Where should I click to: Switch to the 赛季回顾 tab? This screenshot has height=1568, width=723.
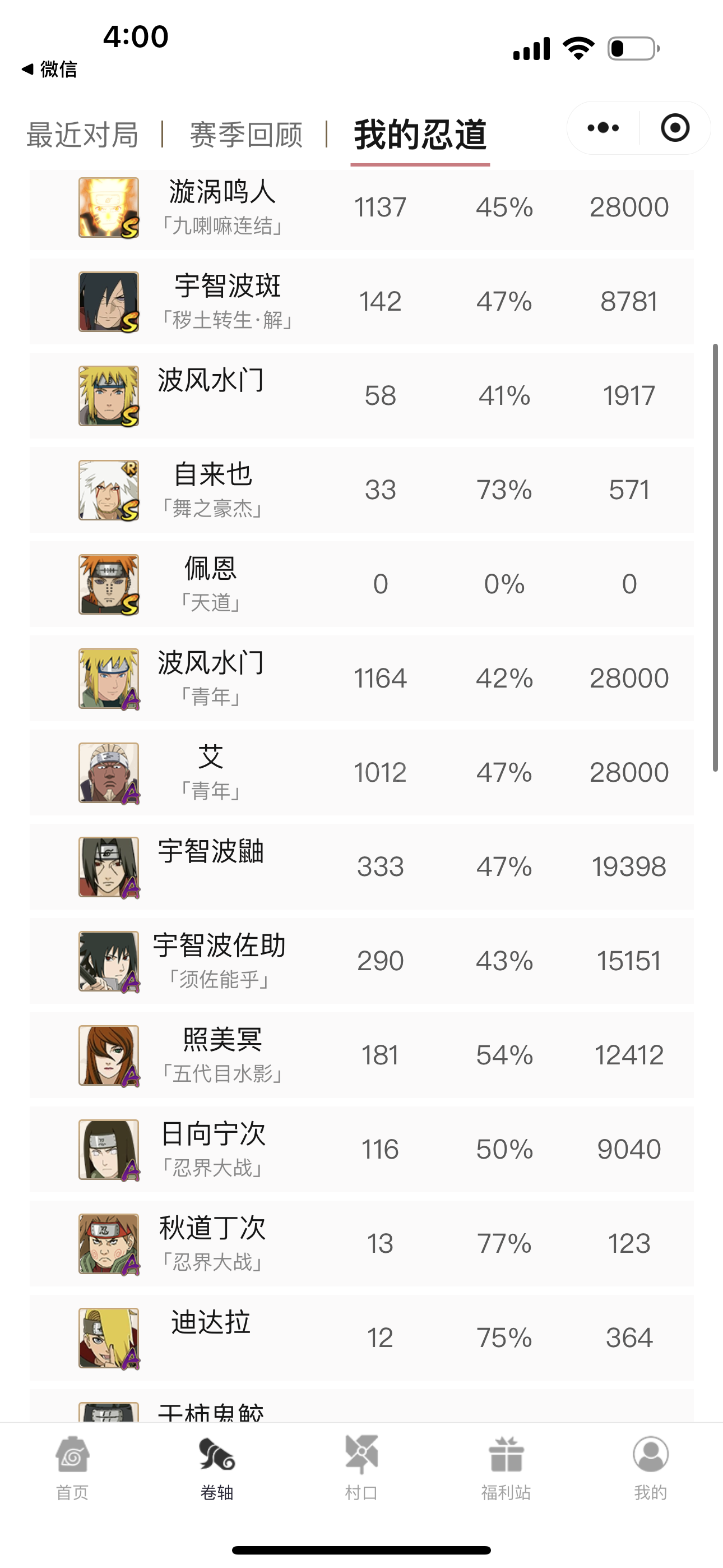tap(246, 135)
